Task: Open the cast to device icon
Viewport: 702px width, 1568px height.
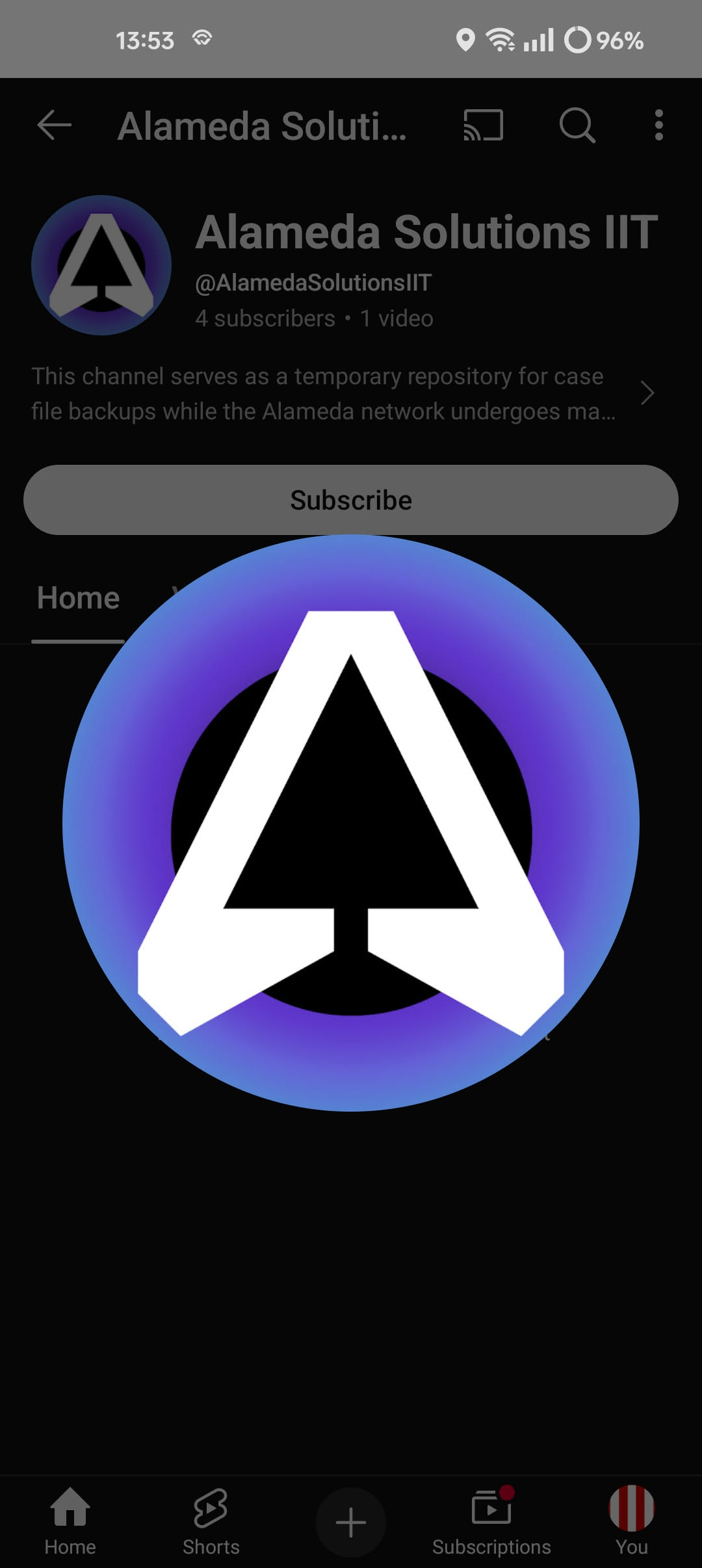Action: point(483,125)
